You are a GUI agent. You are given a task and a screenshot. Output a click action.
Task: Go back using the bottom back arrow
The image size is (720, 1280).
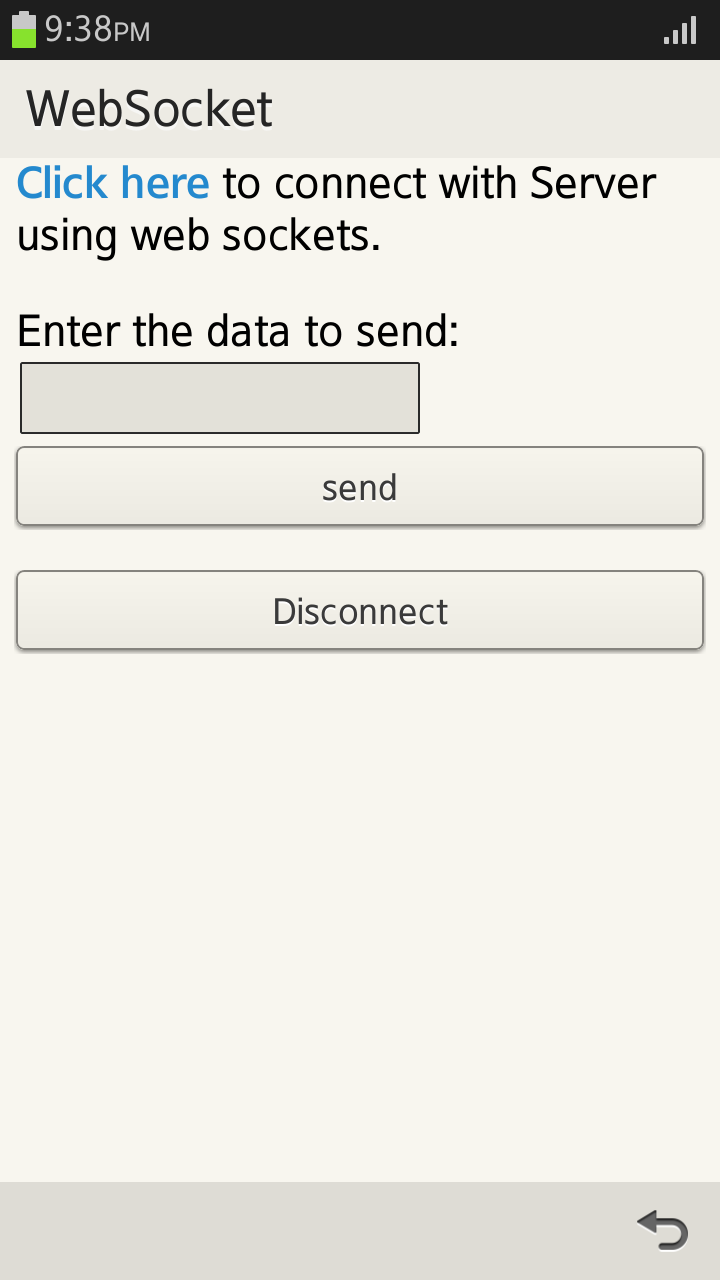point(662,1230)
